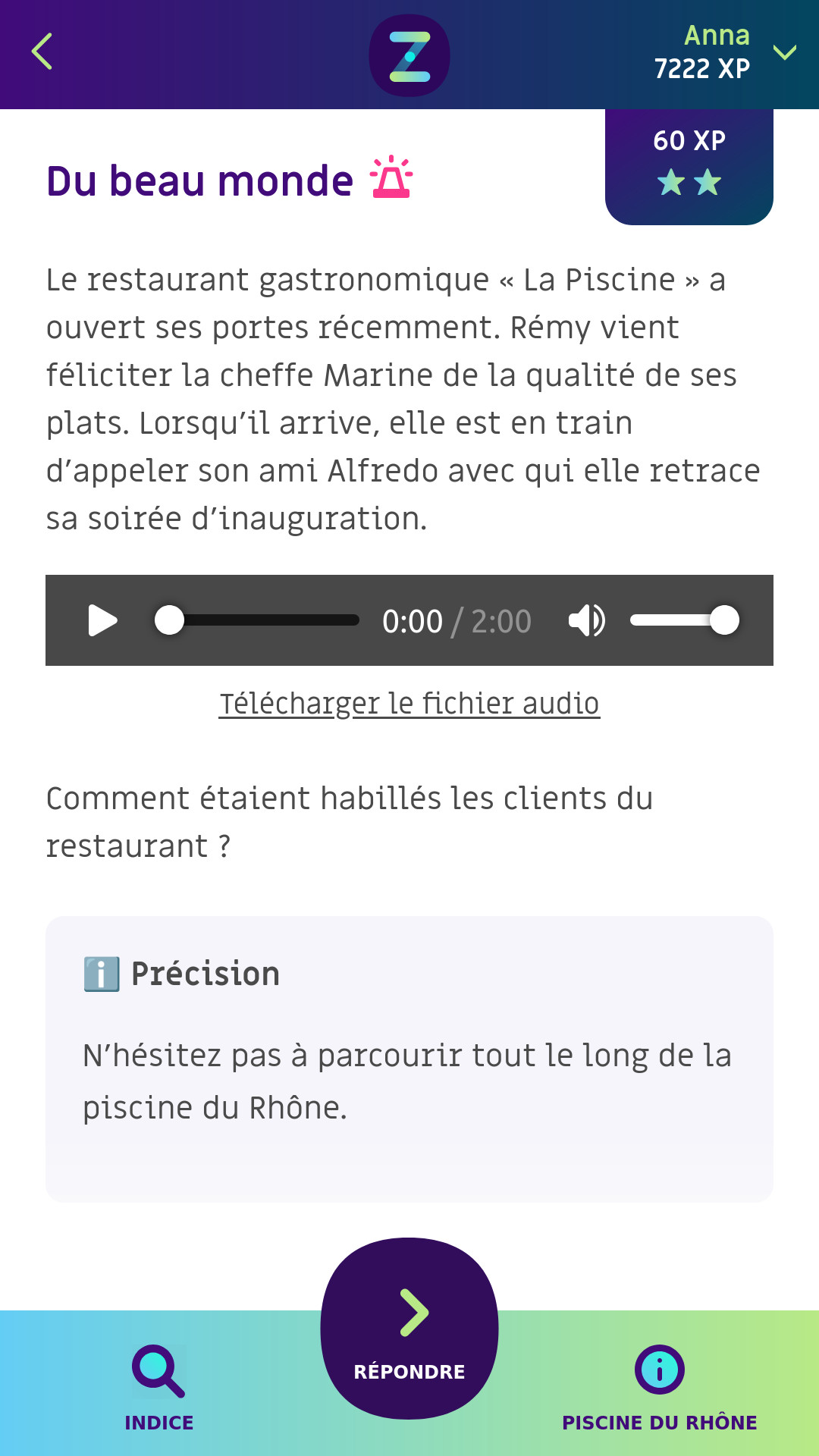
Task: Play the audio recording
Action: click(x=102, y=620)
